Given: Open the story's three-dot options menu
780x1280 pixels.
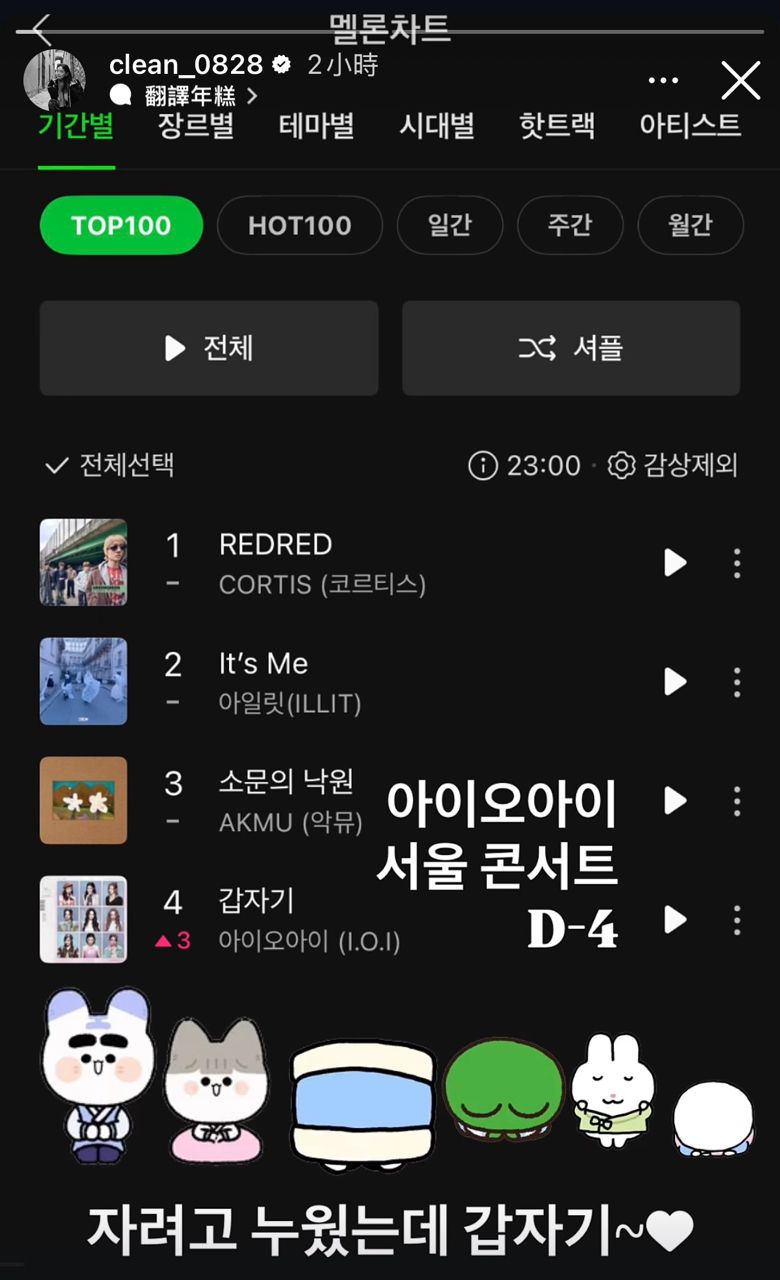Looking at the screenshot, I should [x=663, y=81].
